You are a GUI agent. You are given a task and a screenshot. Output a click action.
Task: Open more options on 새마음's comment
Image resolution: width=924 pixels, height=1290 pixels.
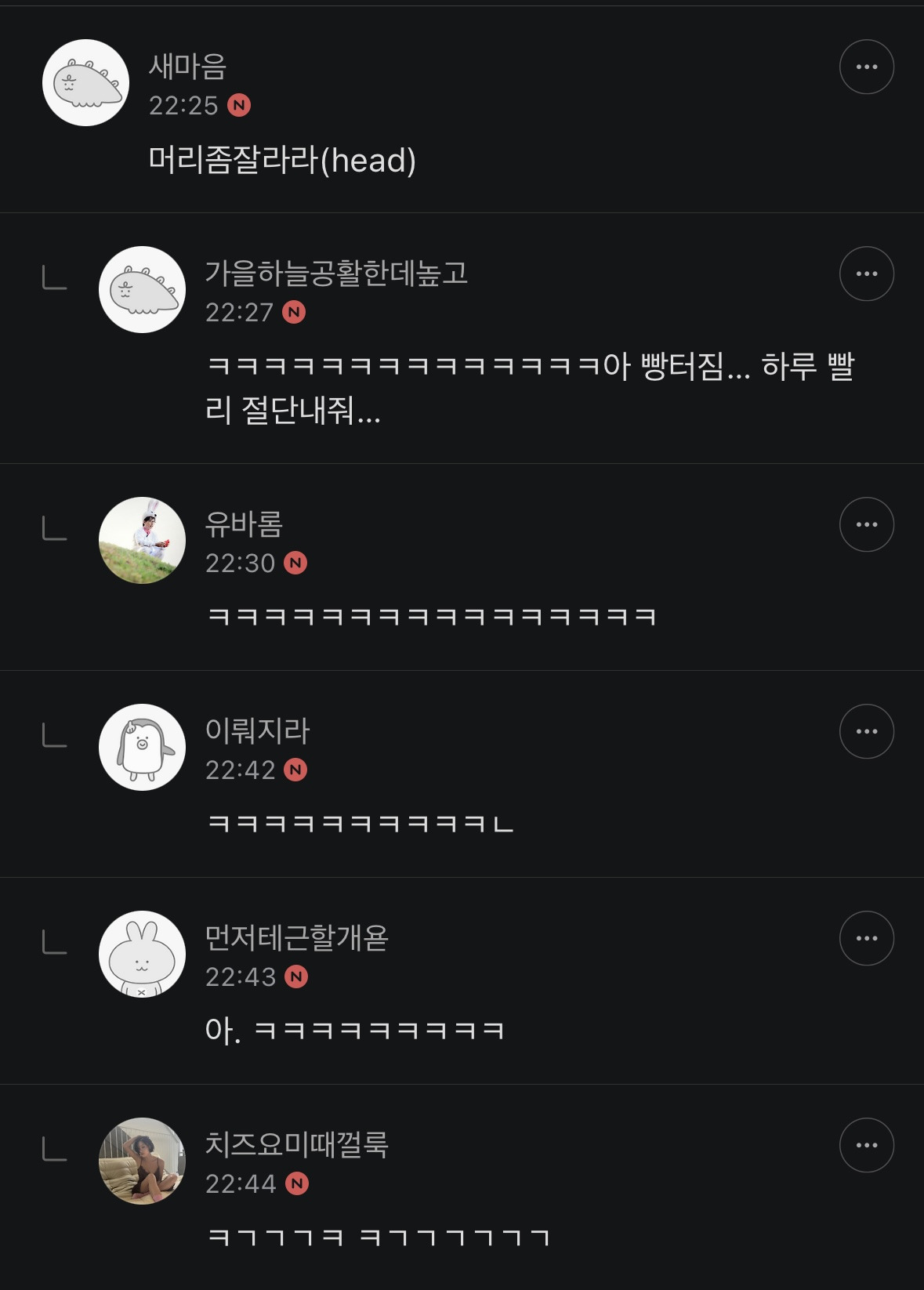click(x=866, y=67)
